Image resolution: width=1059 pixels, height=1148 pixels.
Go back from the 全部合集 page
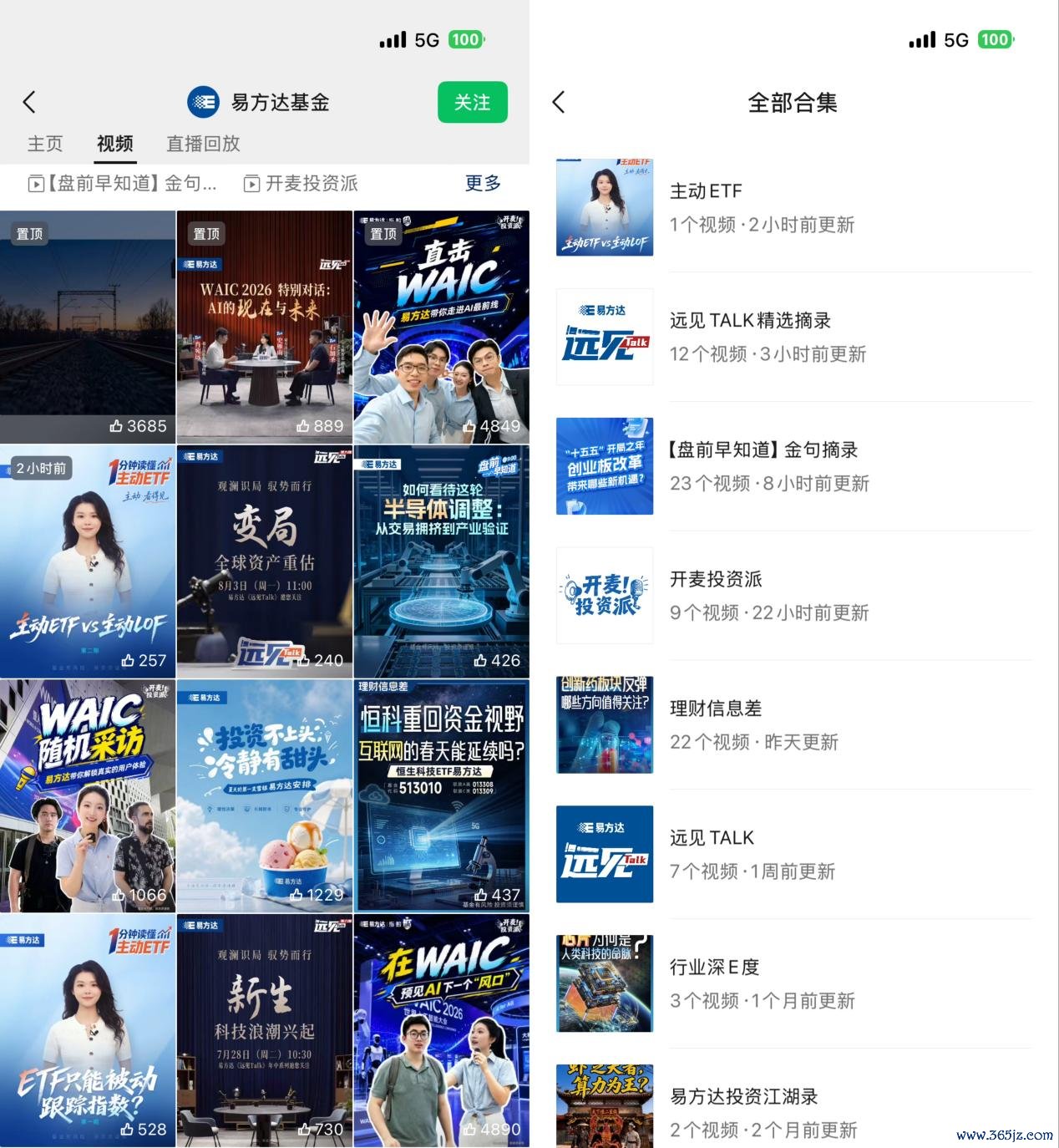(x=559, y=102)
